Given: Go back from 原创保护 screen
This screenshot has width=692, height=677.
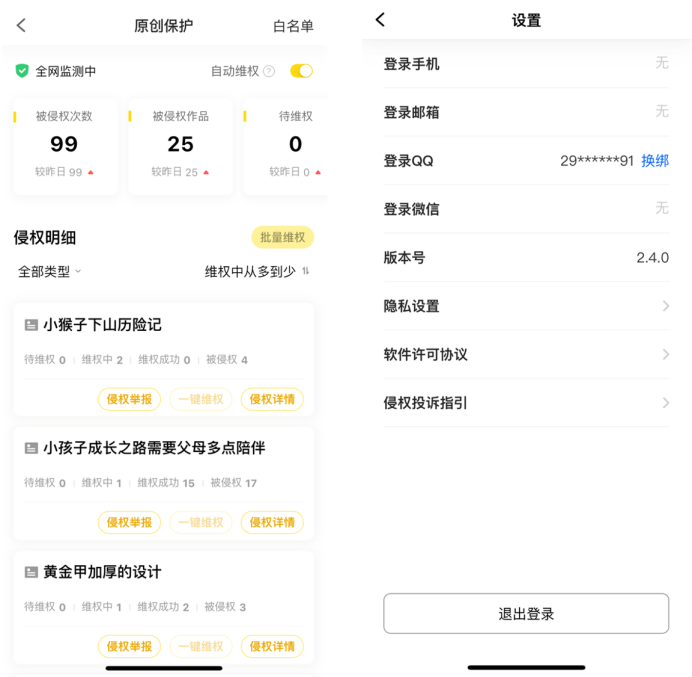Looking at the screenshot, I should (22, 26).
